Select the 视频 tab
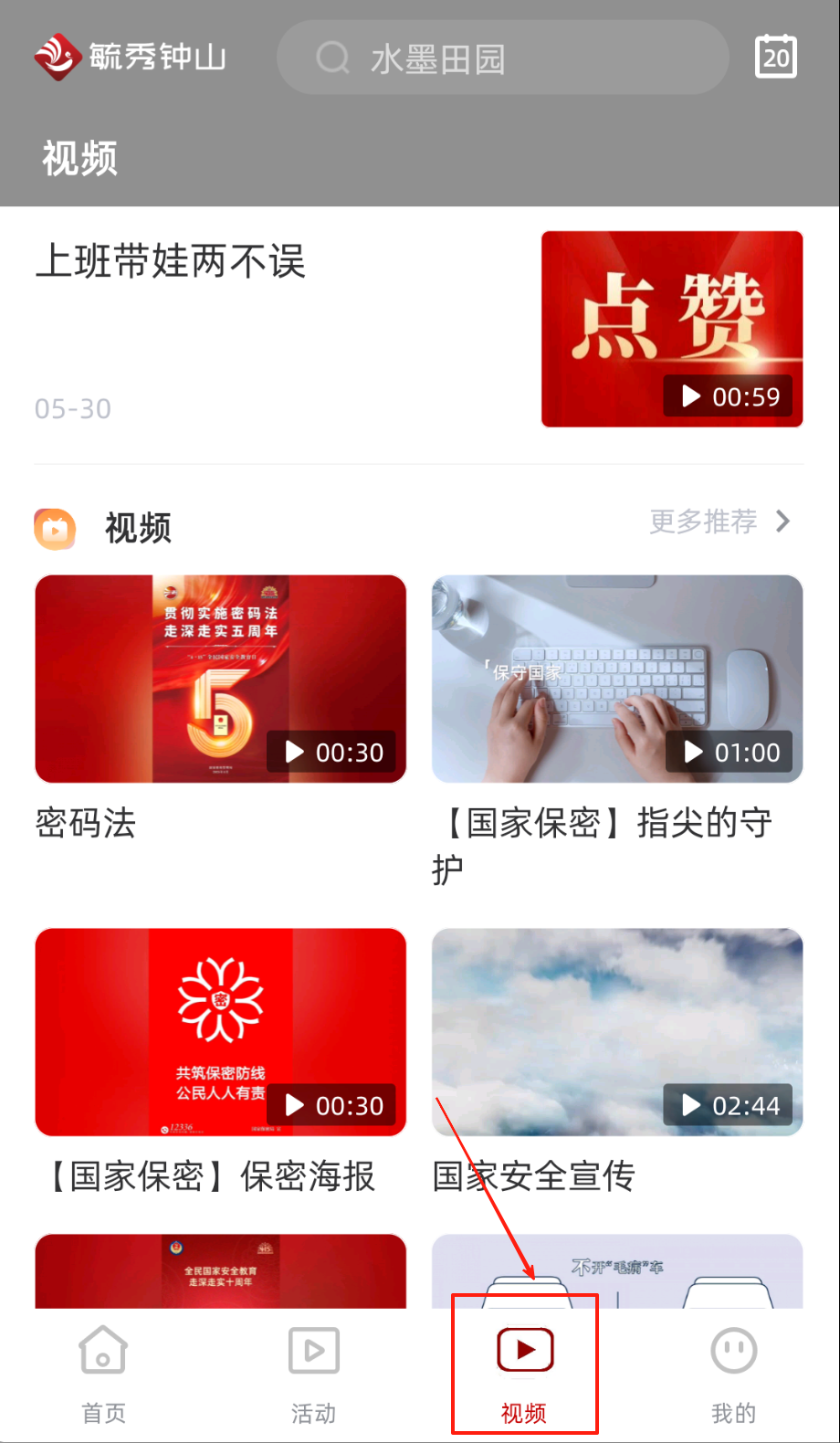Viewport: 840px width, 1443px height. pos(524,1370)
